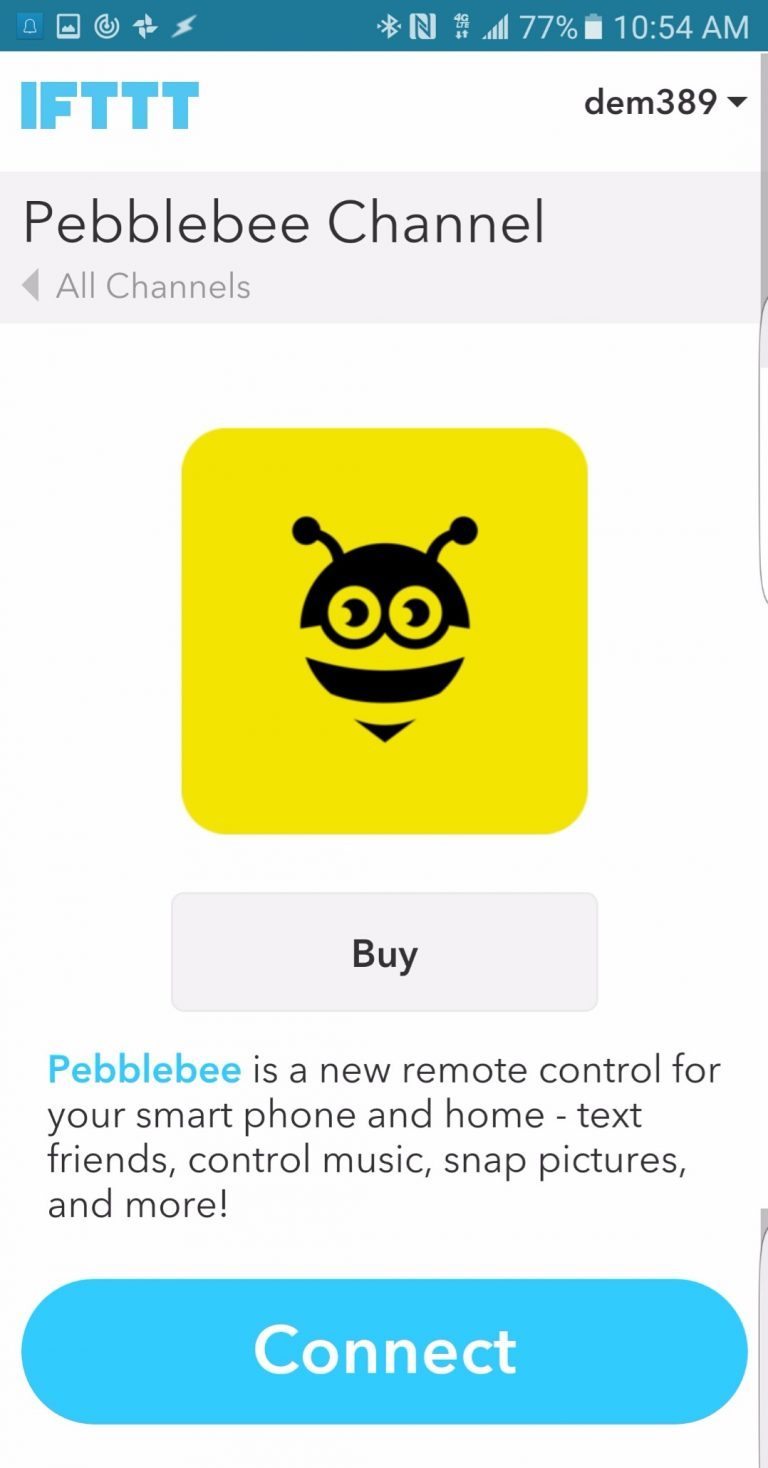768x1468 pixels.
Task: Connect the Pebblebee channel
Action: click(x=384, y=1351)
